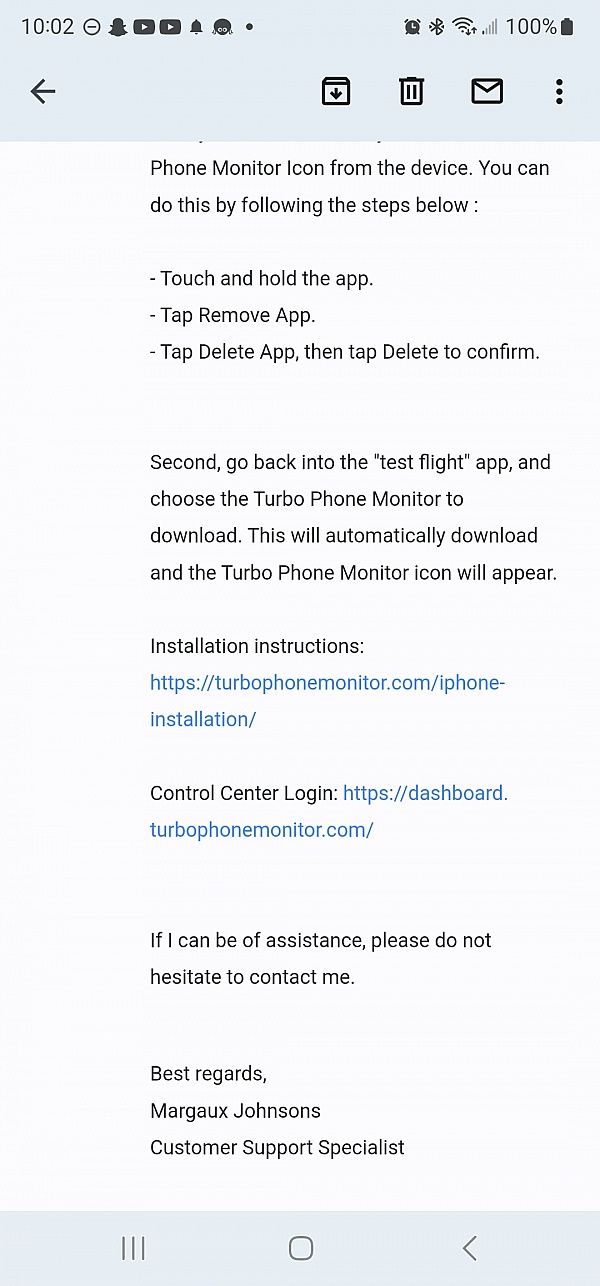Mark email as unread
Image resolution: width=600 pixels, height=1286 pixels.
click(x=487, y=92)
